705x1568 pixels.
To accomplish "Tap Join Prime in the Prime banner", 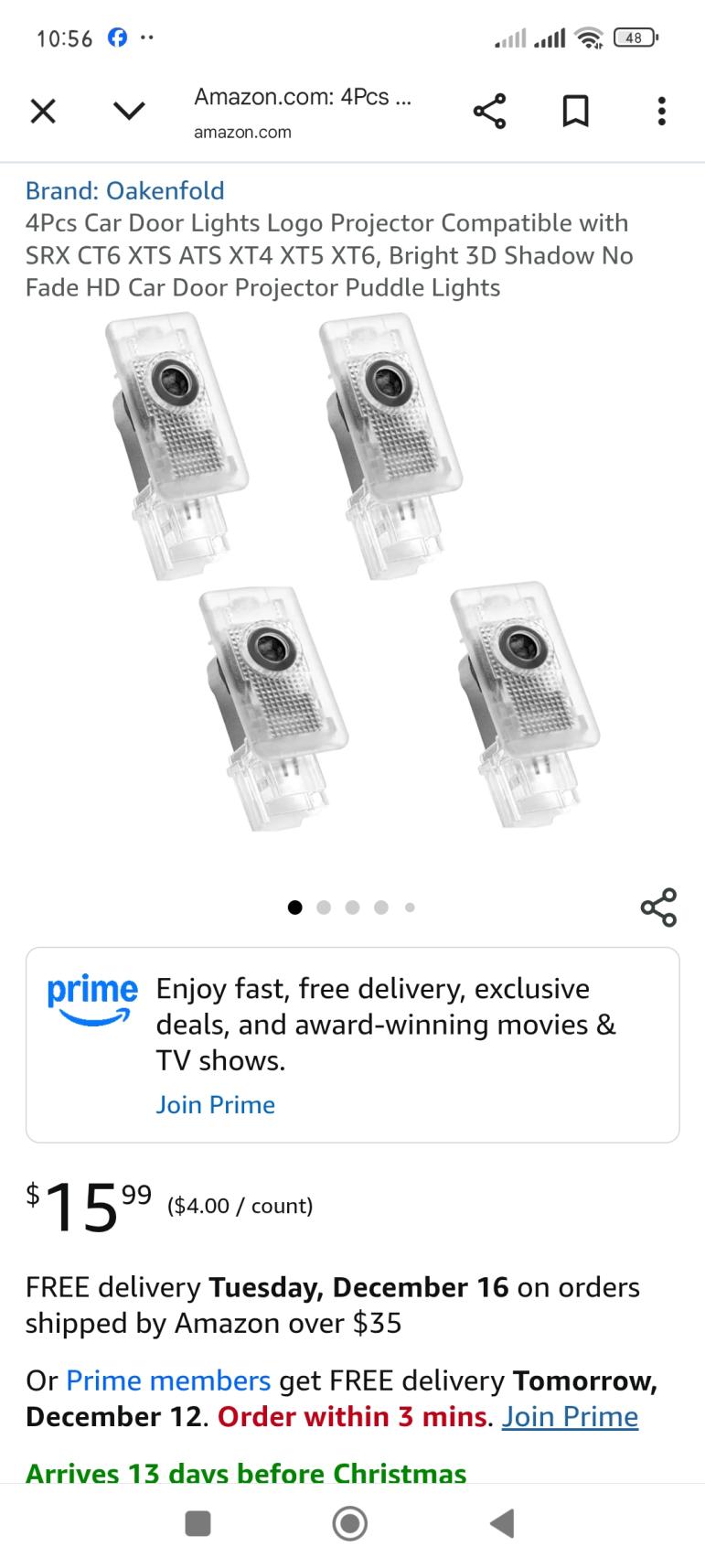I will click(215, 1104).
